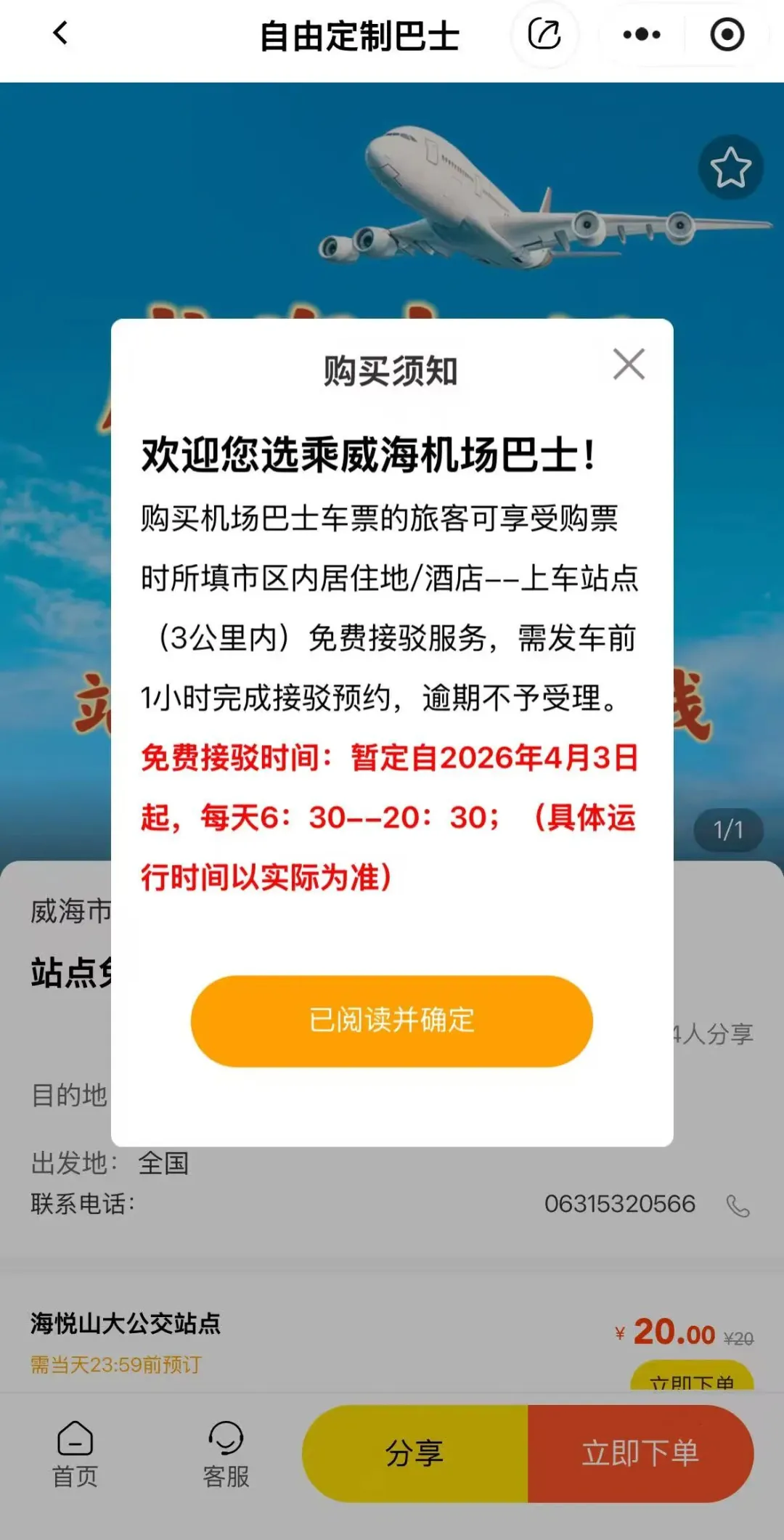Favorite this bus with the star icon

[x=730, y=168]
